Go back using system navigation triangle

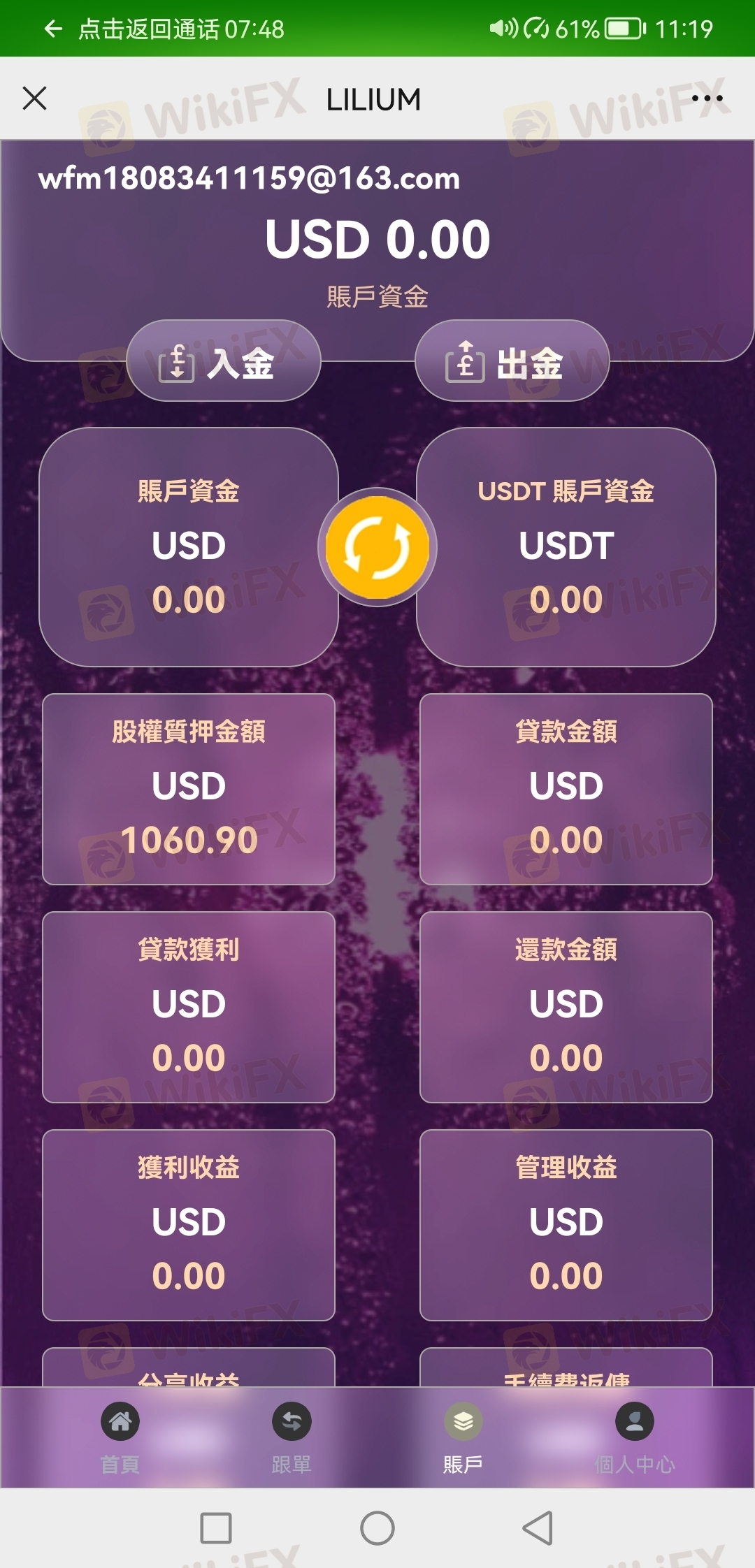point(538,1528)
